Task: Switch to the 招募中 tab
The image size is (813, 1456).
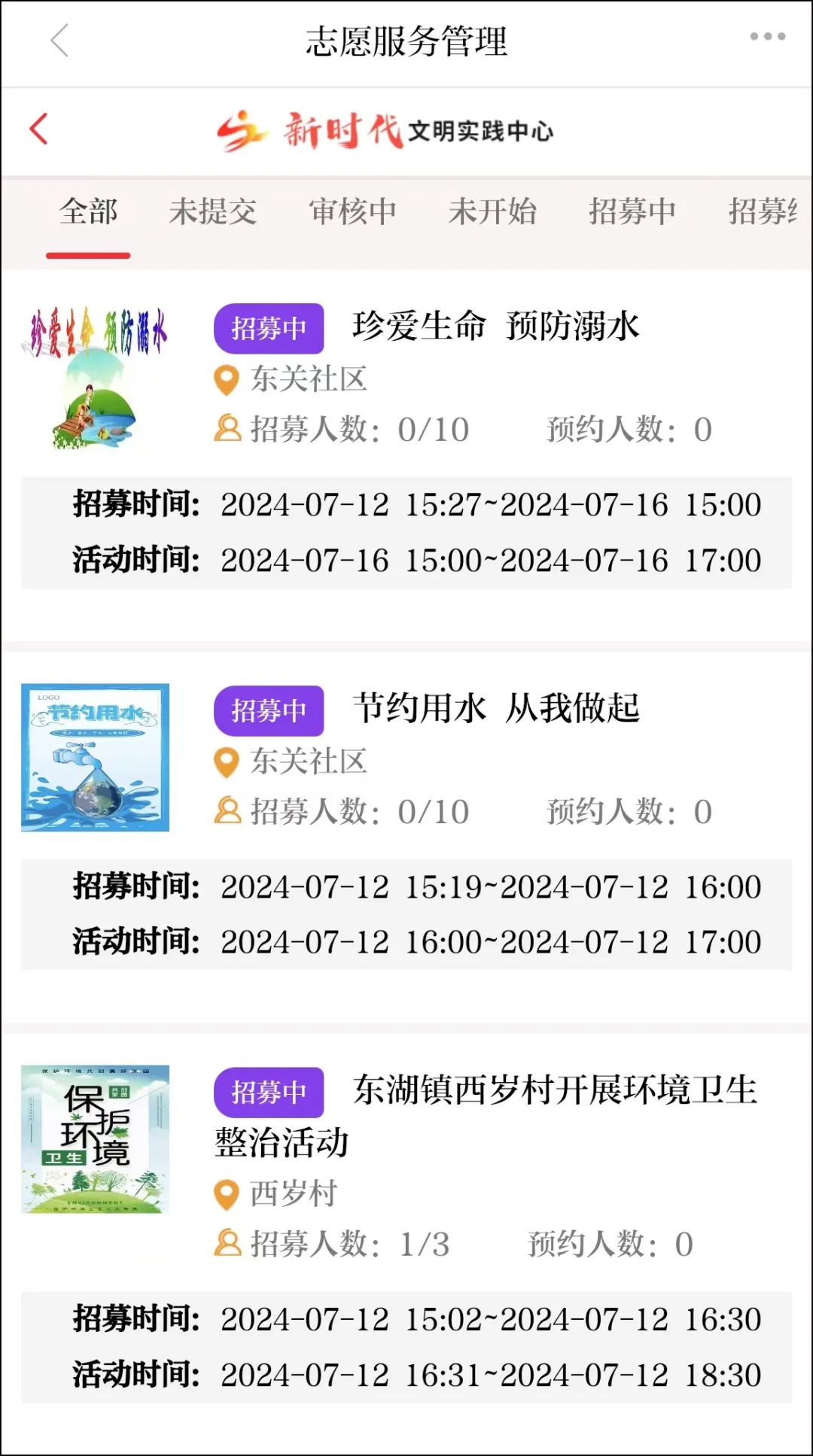Action: [x=632, y=211]
